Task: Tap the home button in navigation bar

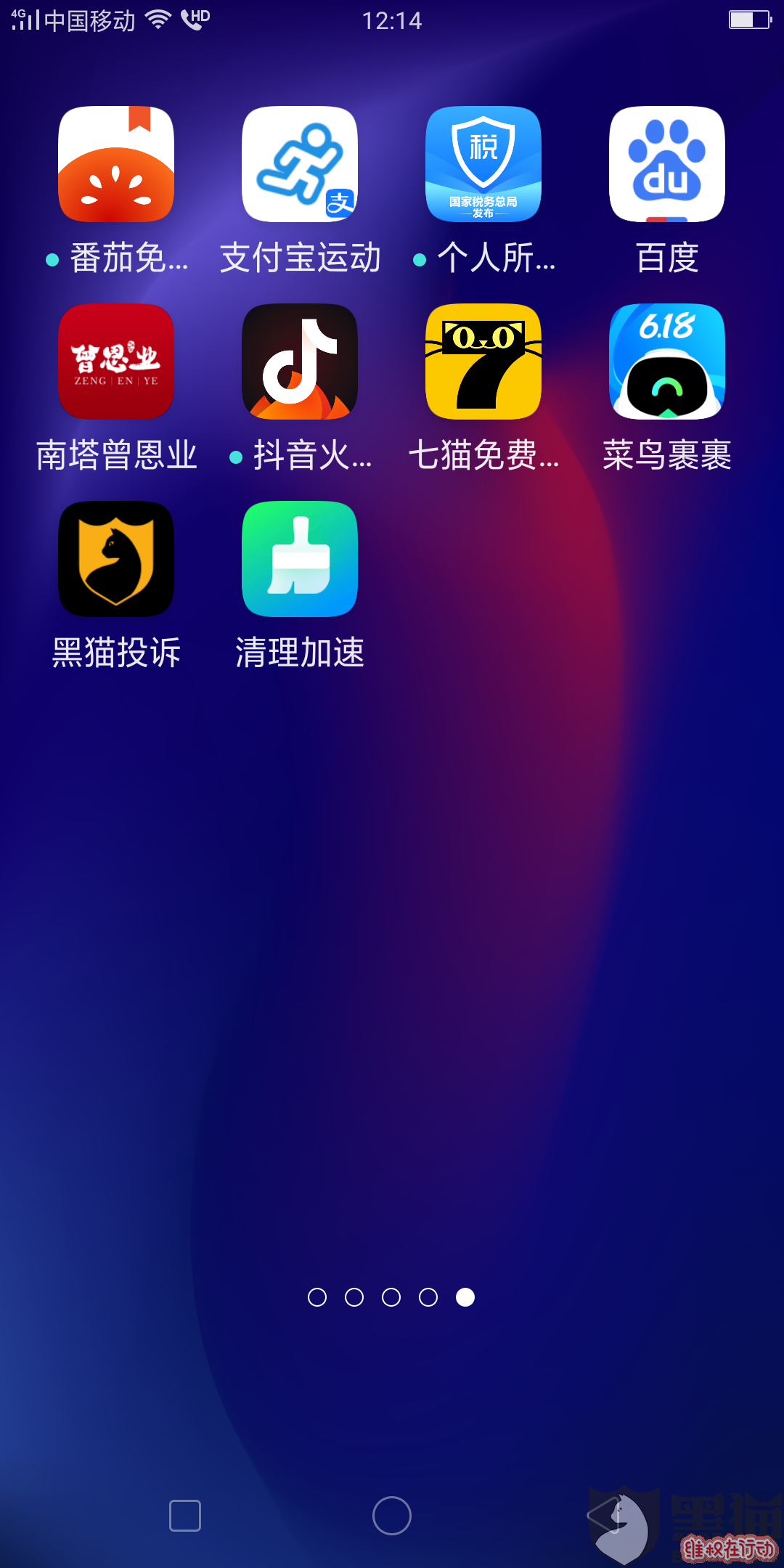Action: point(392,1516)
